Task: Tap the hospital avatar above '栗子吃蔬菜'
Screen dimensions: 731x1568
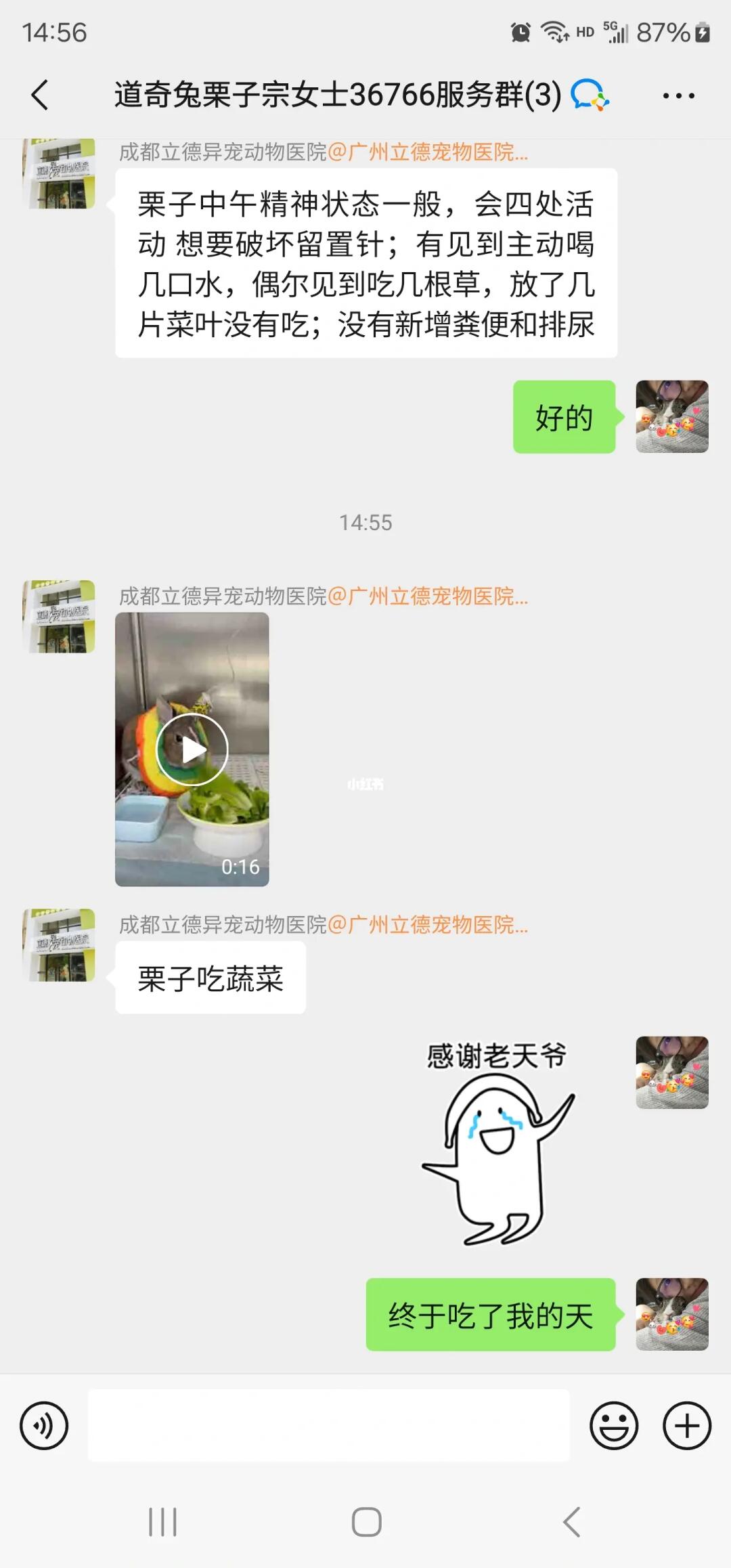Action: tap(58, 941)
